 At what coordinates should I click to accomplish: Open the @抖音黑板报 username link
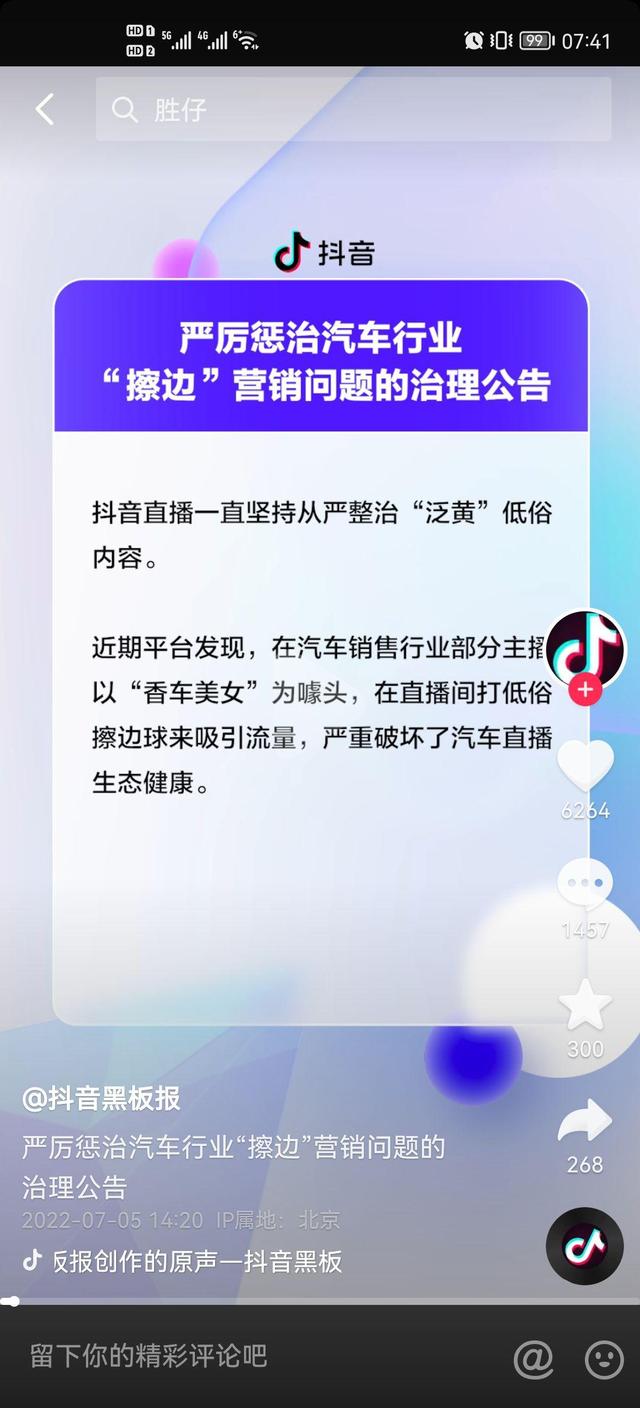coord(101,1098)
